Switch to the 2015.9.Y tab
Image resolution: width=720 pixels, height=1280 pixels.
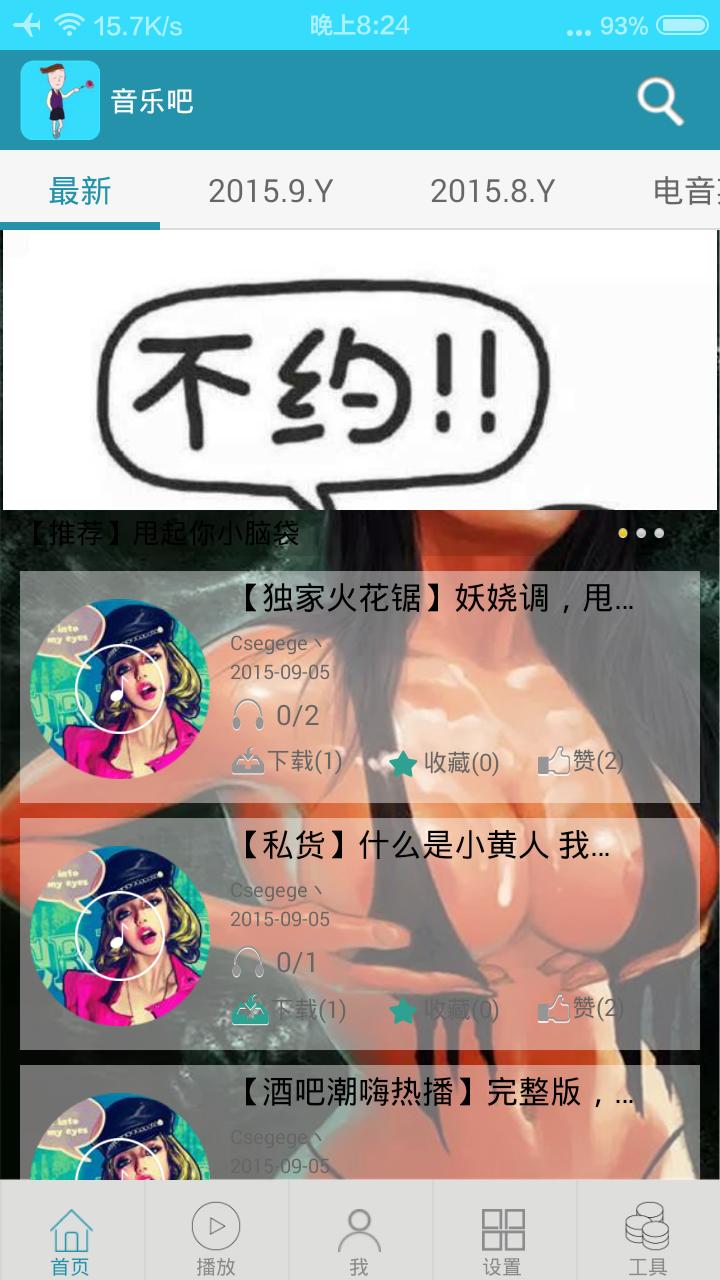pyautogui.click(x=270, y=191)
